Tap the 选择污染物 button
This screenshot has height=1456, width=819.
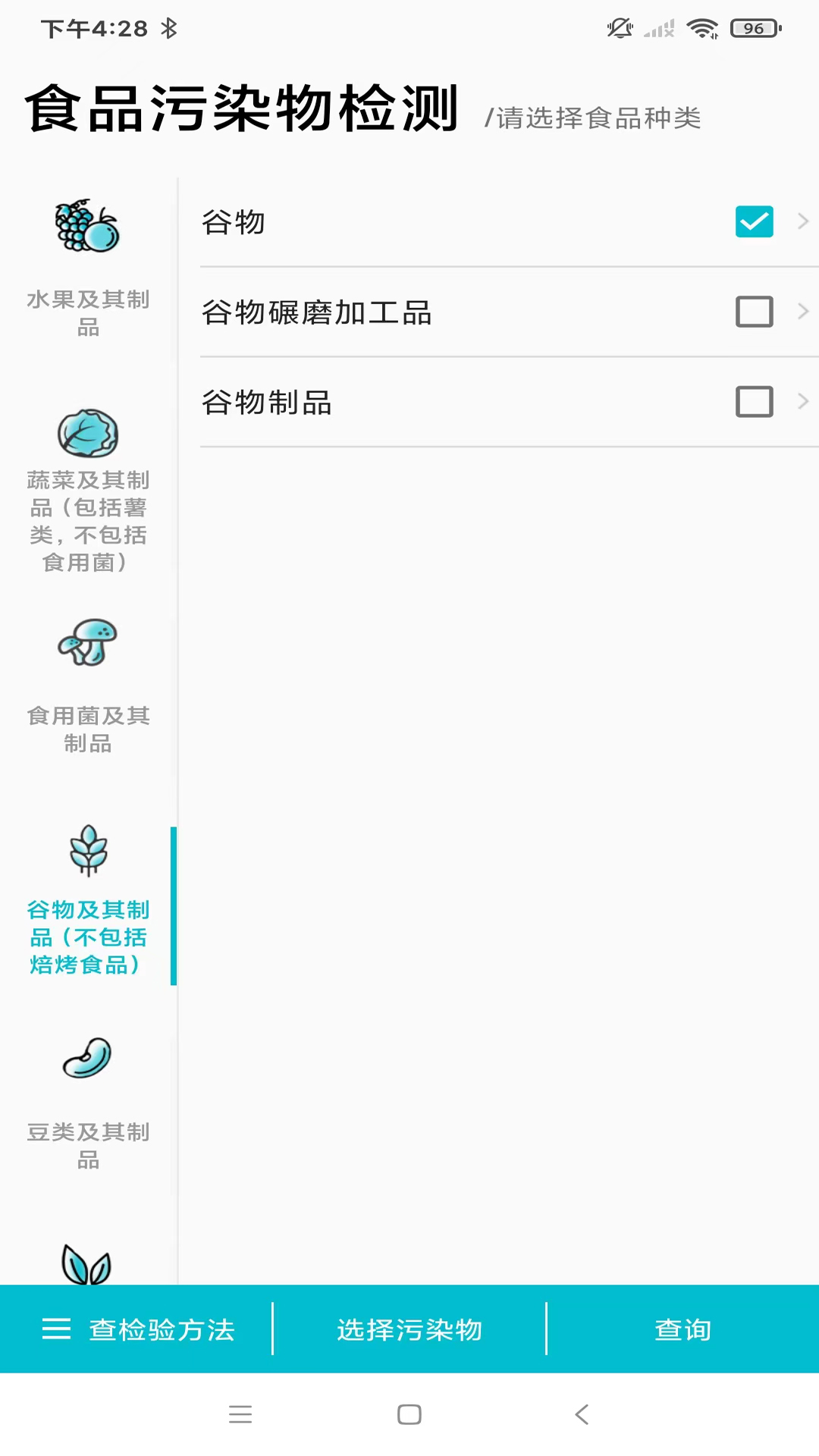(x=409, y=1329)
